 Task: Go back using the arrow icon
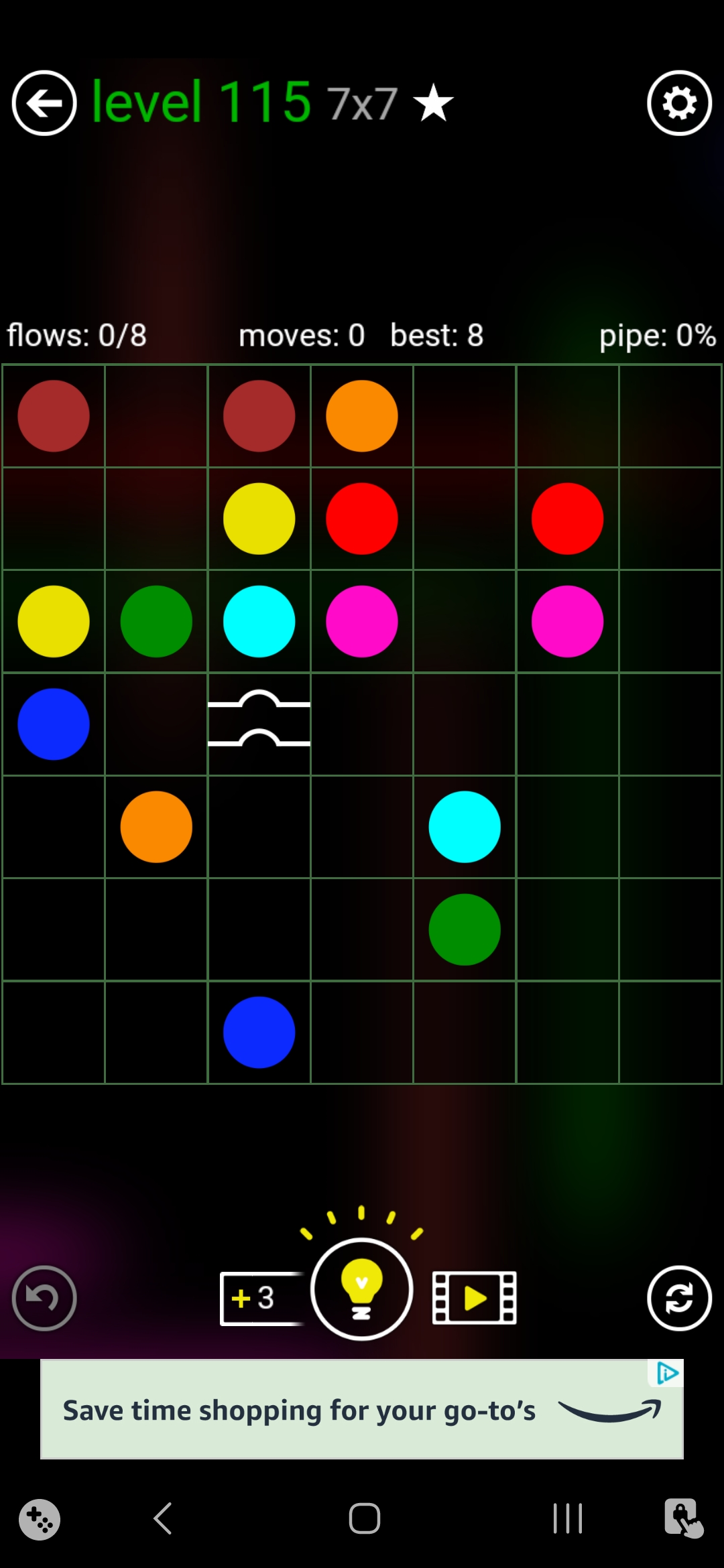pyautogui.click(x=44, y=103)
